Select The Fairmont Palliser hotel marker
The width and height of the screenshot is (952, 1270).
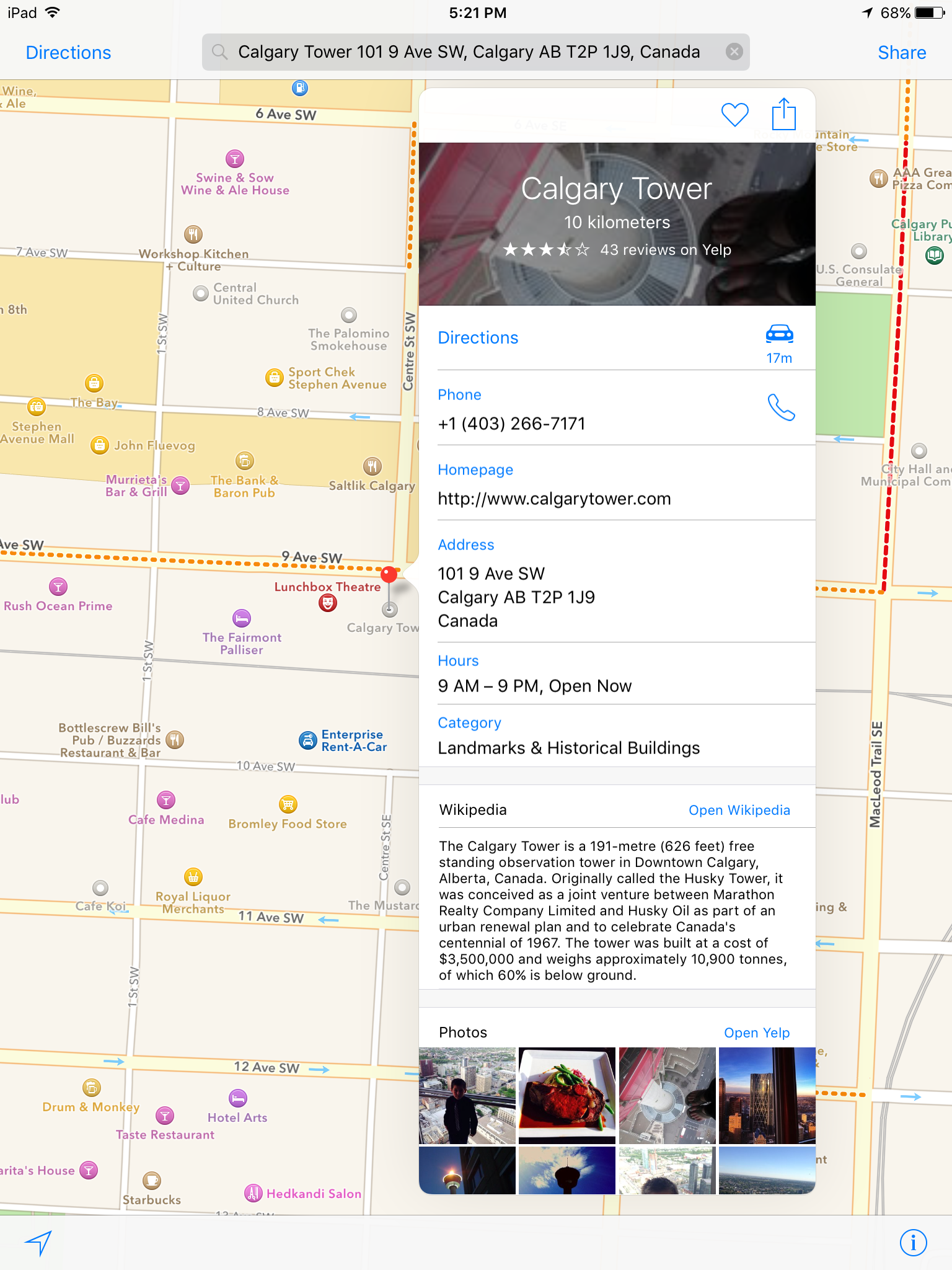tap(242, 618)
